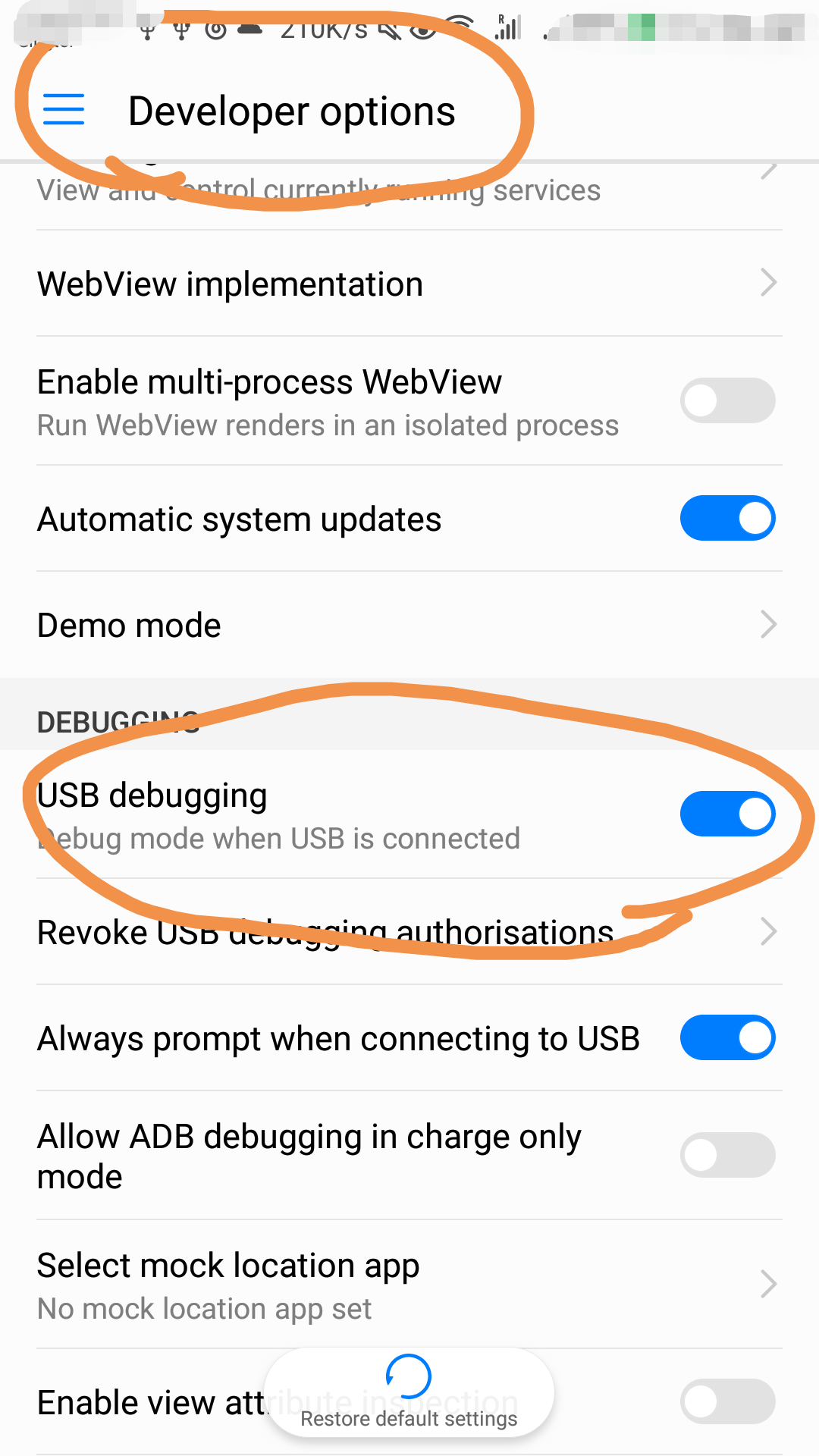This screenshot has height=1456, width=819.
Task: Tap Restore default settings button
Action: (x=409, y=1393)
